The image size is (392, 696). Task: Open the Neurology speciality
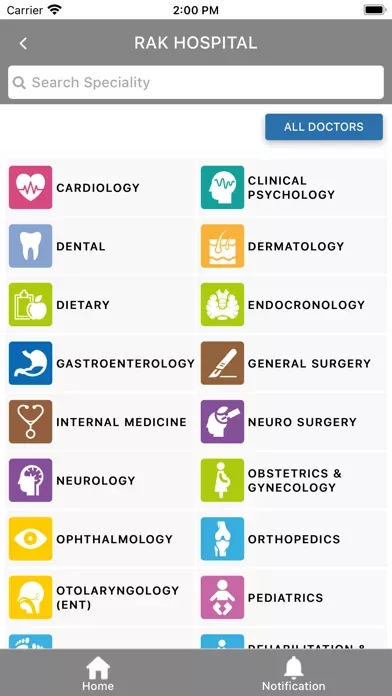[x=100, y=480]
